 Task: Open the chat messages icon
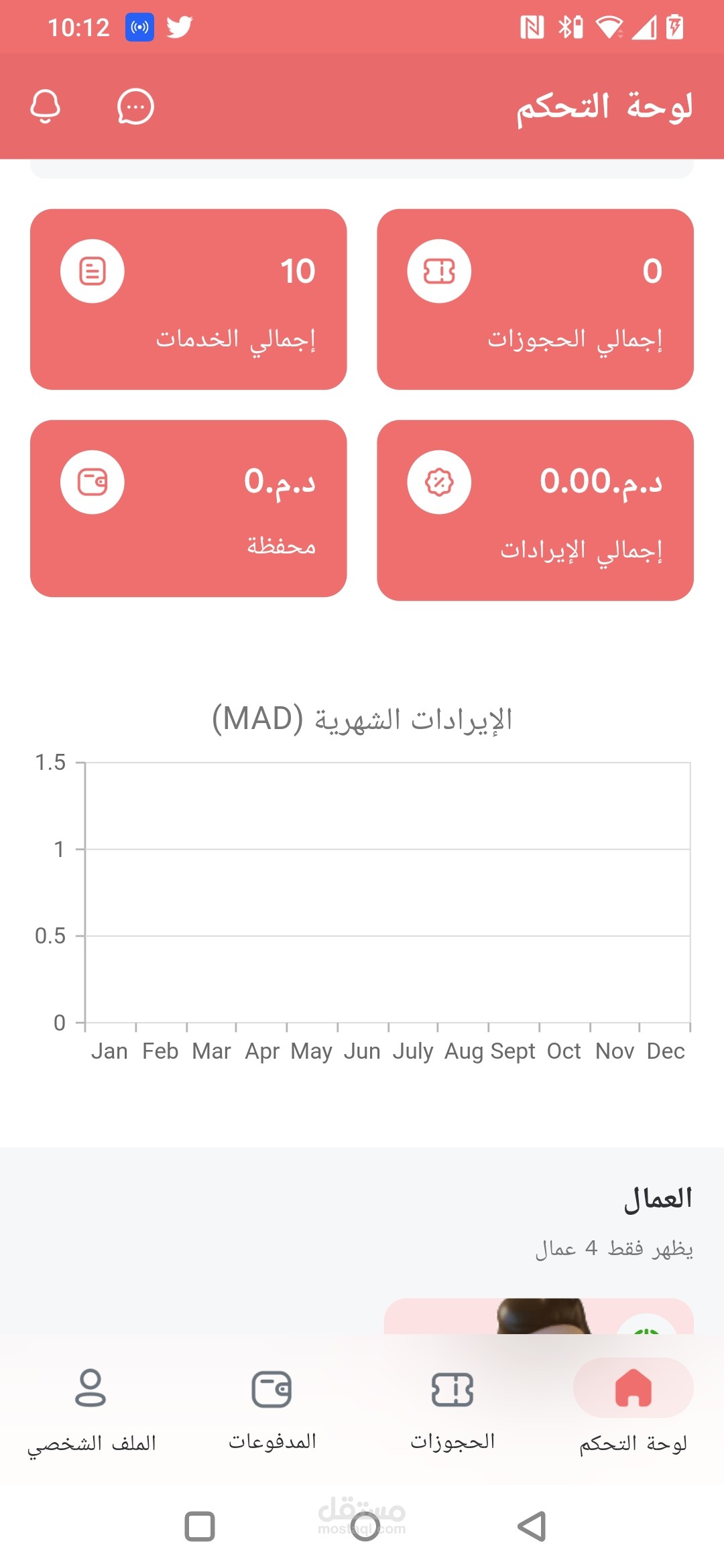(x=135, y=107)
